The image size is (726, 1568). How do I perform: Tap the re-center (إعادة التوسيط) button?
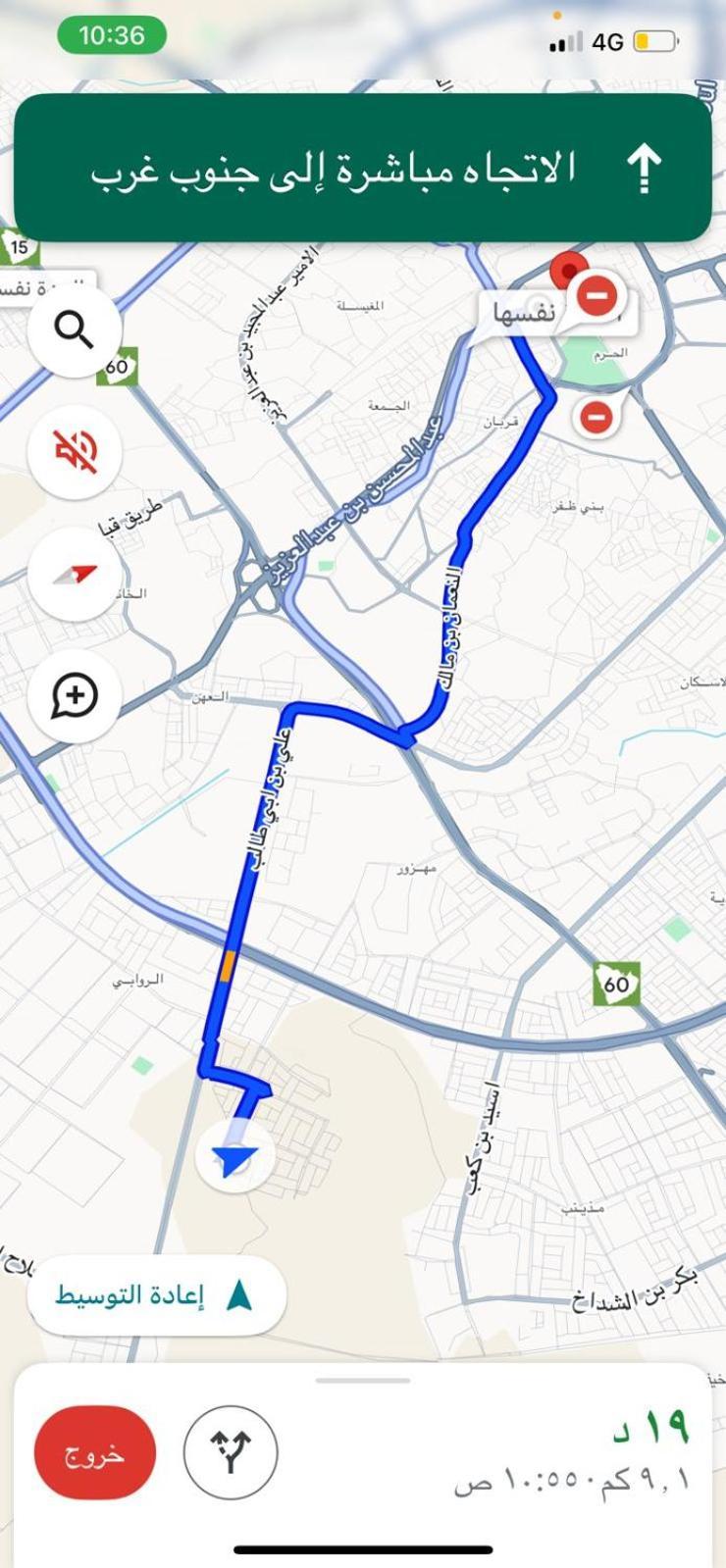coord(157,1295)
